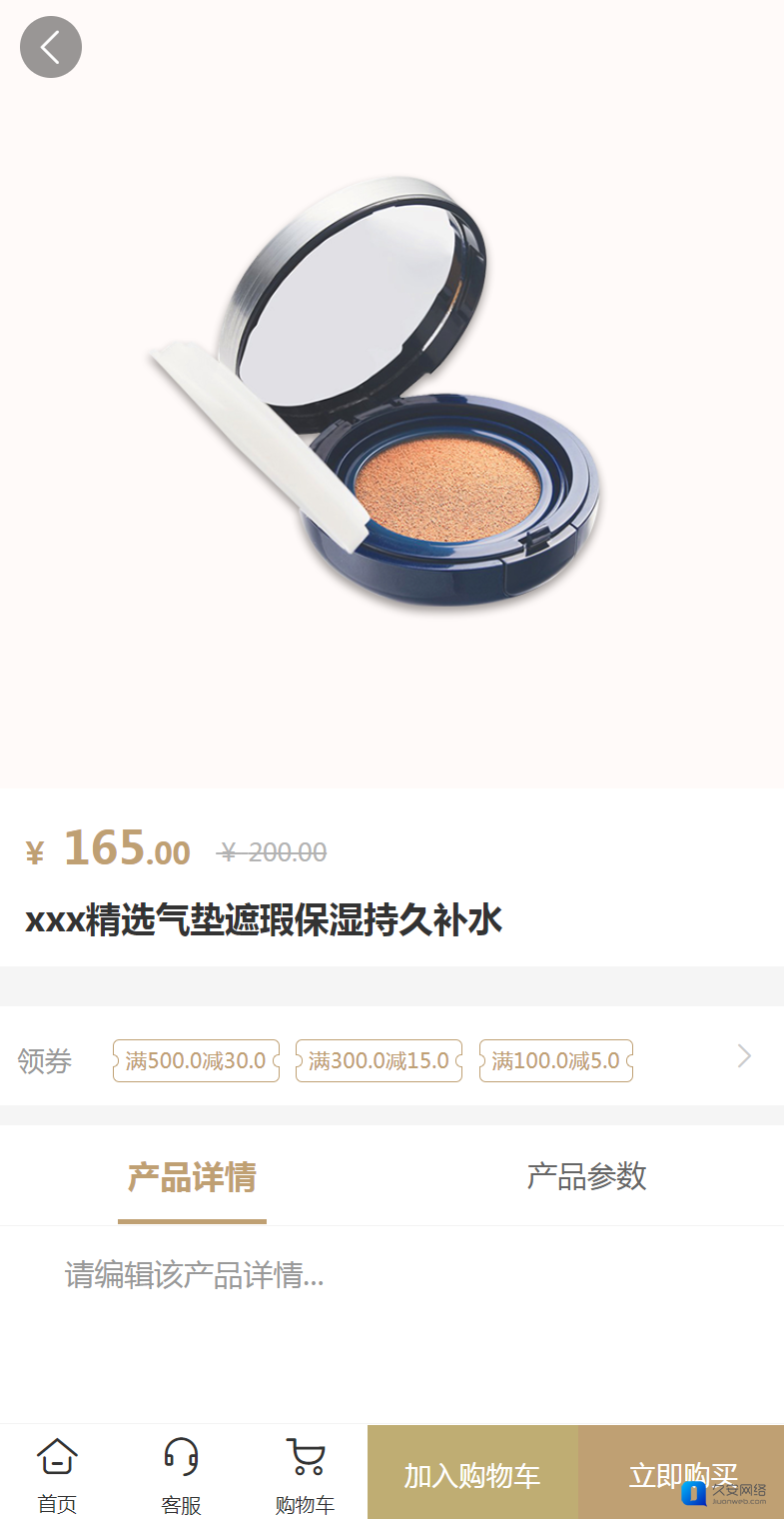Claim the 满500.0减30.0 coupon
Screen dimensions: 784x1519
tap(196, 1060)
